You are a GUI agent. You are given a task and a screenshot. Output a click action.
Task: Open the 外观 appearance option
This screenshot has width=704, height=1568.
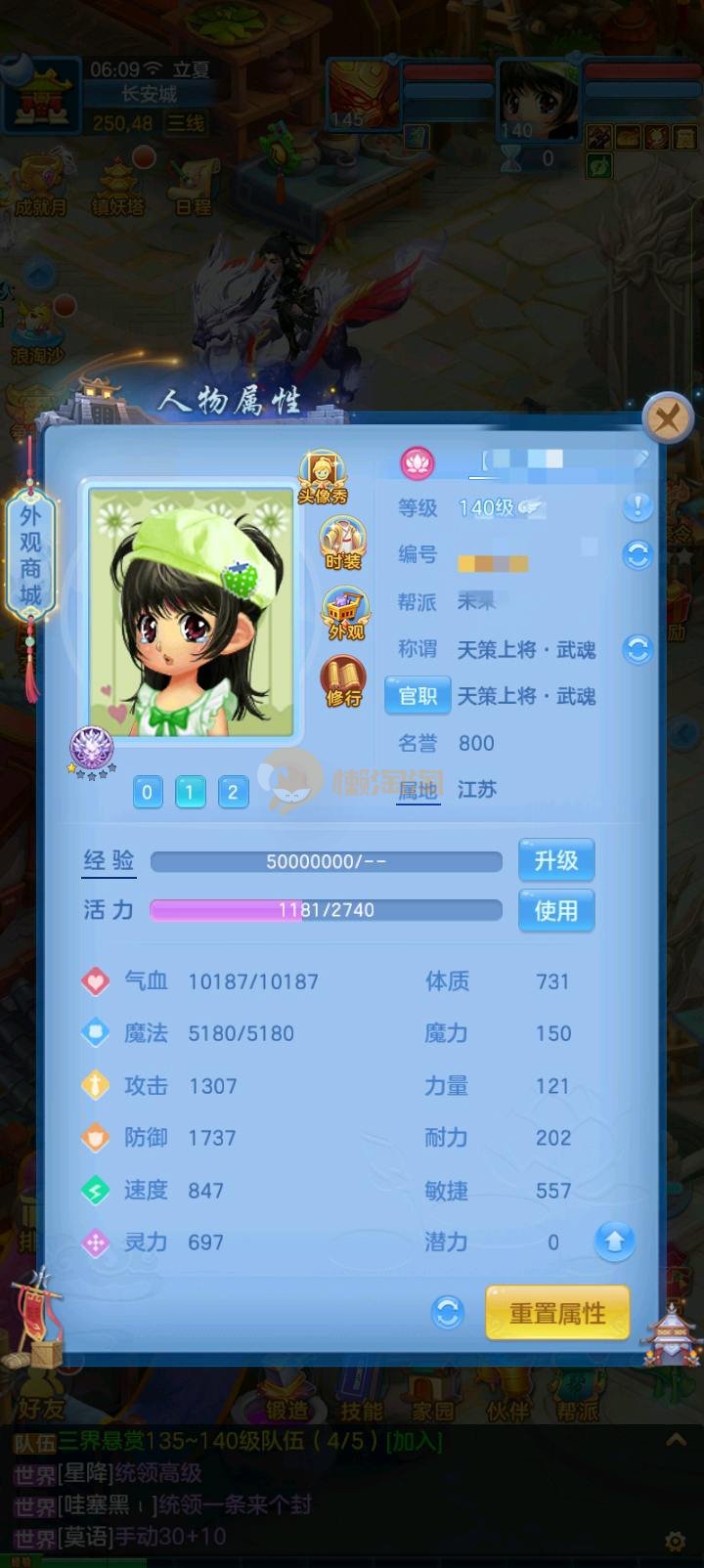click(345, 613)
